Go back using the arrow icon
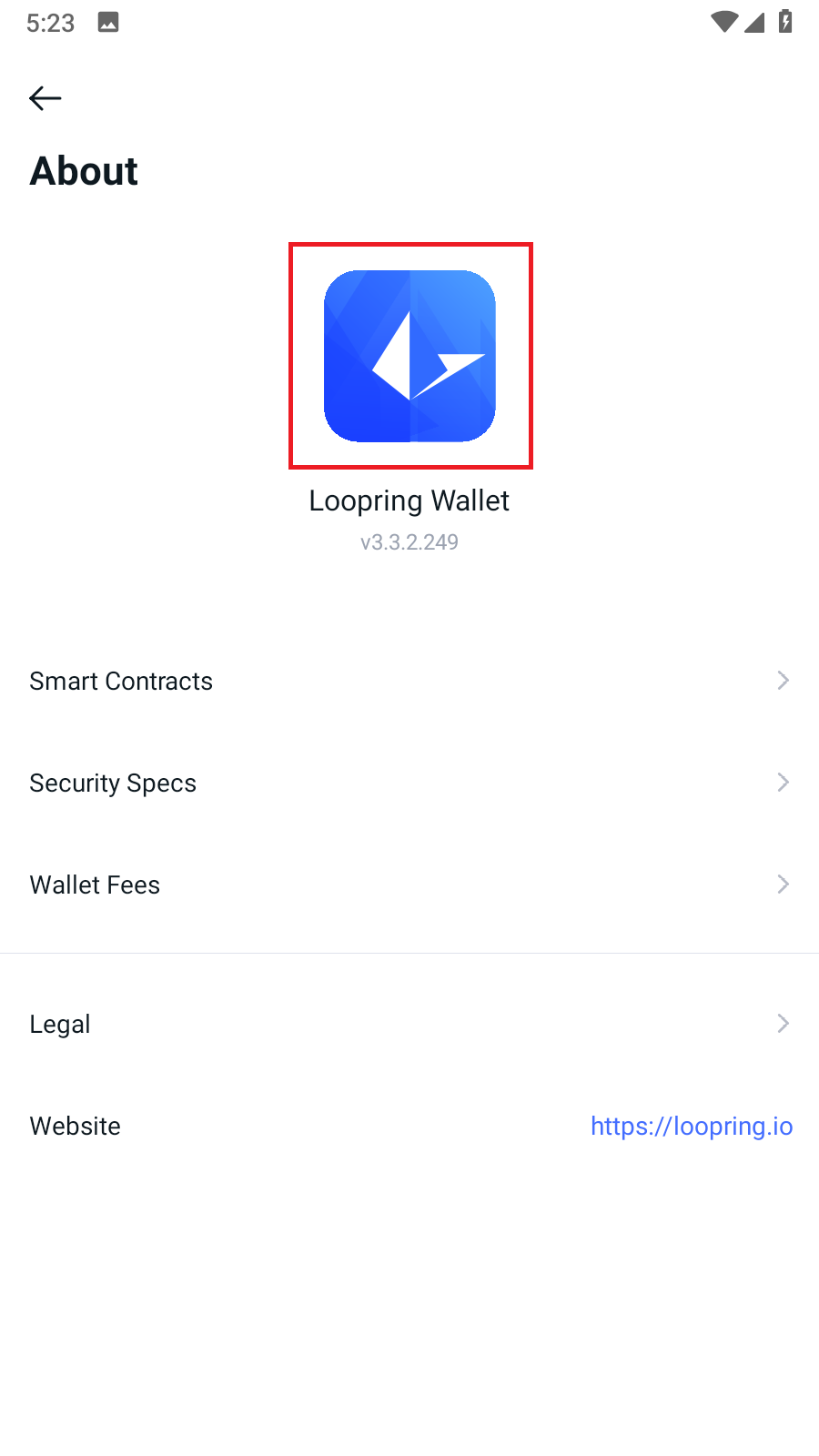819x1456 pixels. pyautogui.click(x=45, y=98)
